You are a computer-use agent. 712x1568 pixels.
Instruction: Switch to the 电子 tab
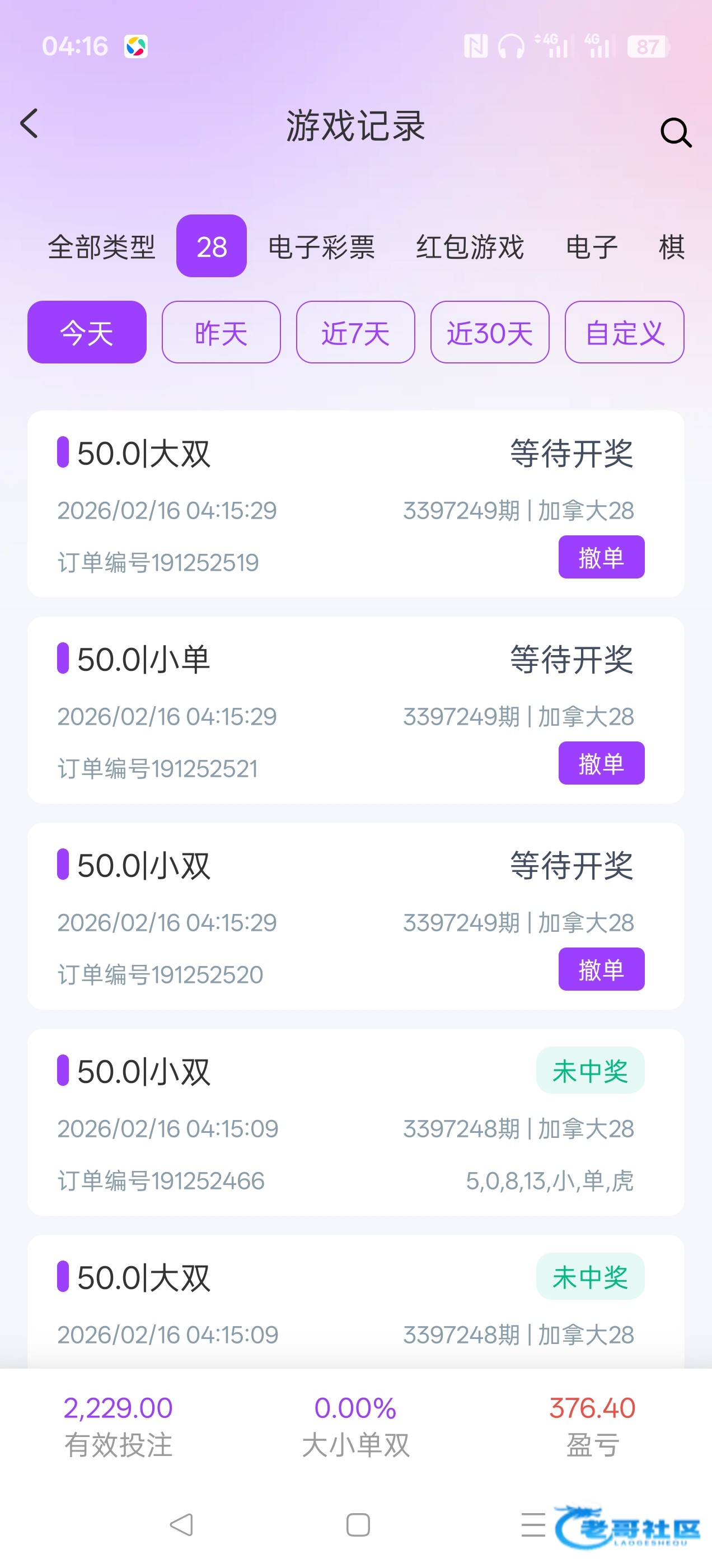pos(592,247)
